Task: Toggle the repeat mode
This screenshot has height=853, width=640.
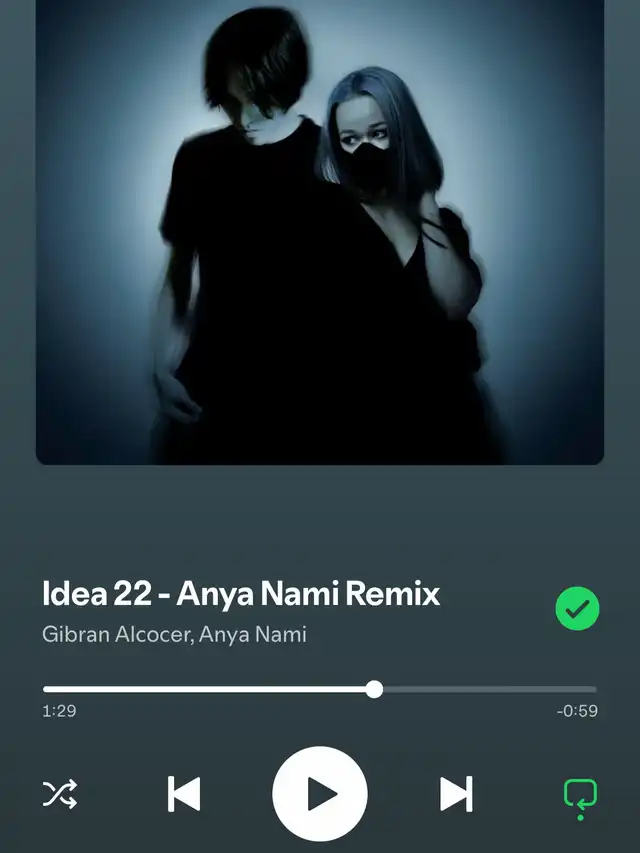Action: (580, 796)
